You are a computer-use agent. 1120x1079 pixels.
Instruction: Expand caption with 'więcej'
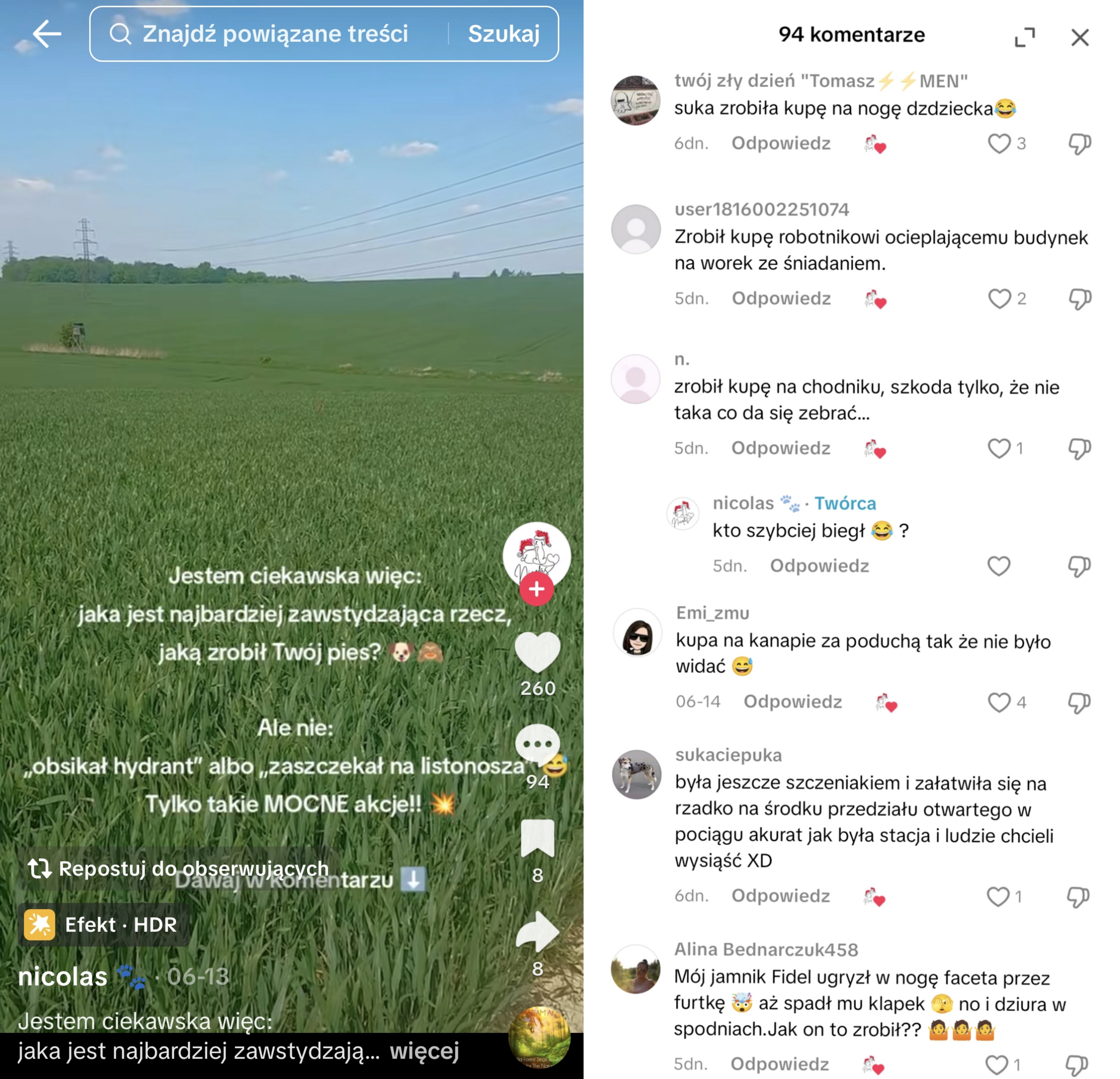click(x=424, y=1051)
